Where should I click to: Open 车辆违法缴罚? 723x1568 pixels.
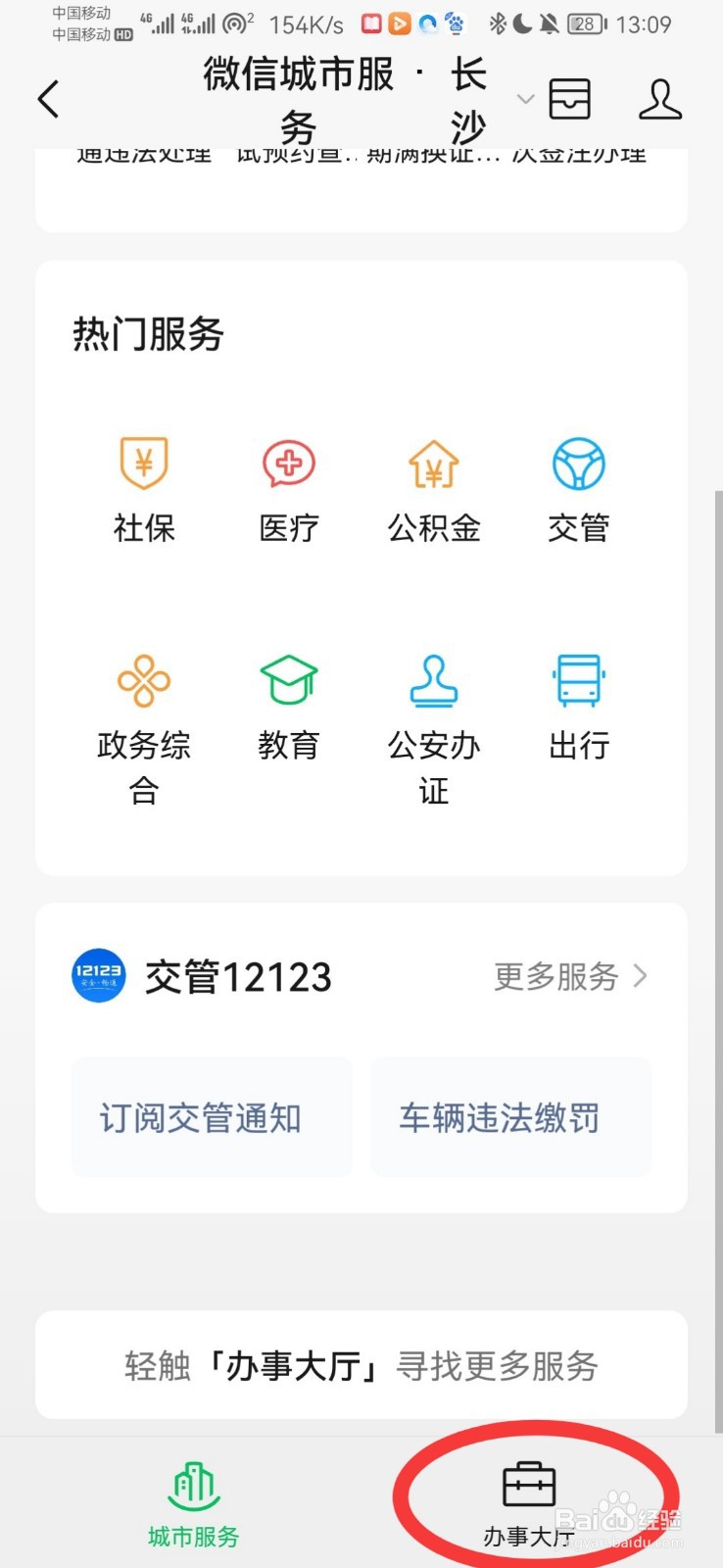click(x=511, y=1117)
